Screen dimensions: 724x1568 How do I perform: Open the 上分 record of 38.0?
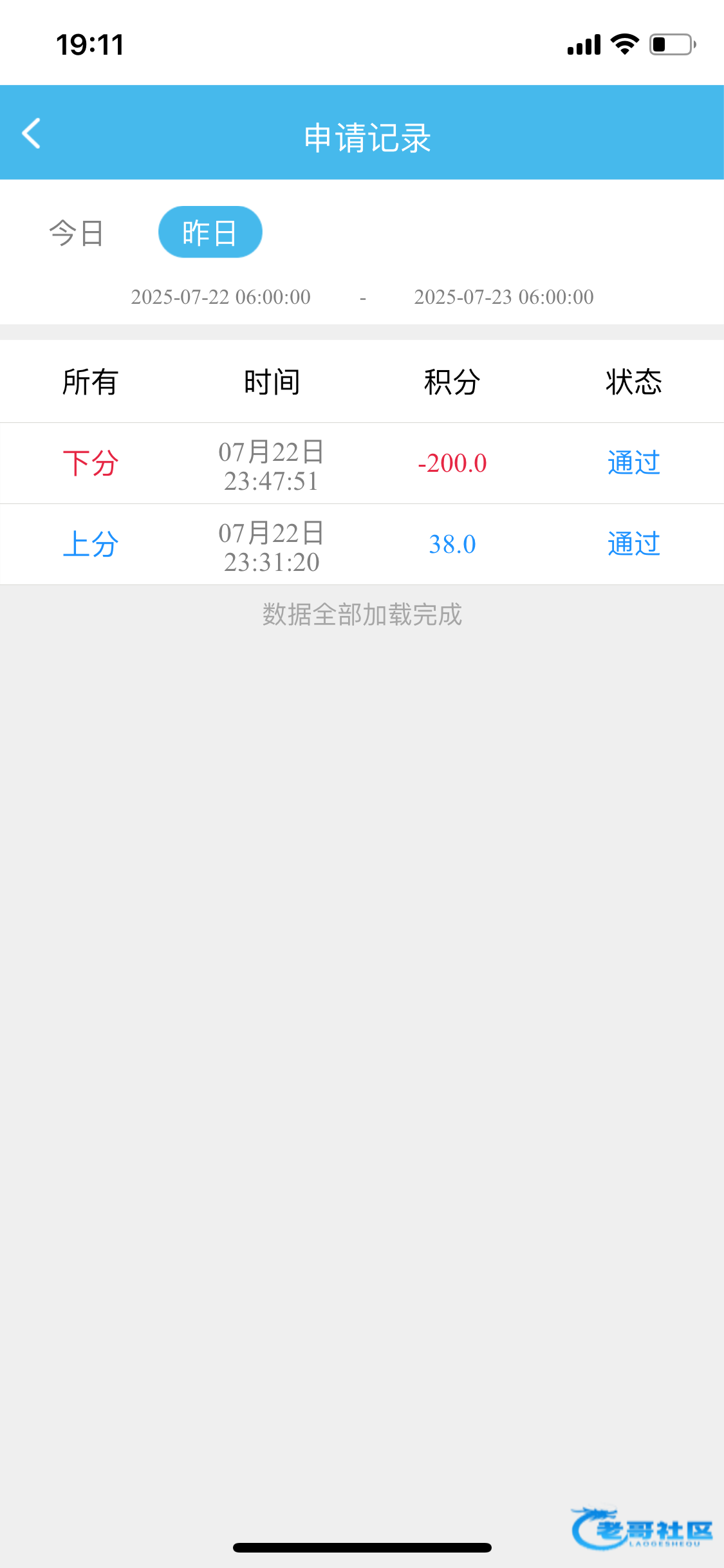[x=362, y=545]
